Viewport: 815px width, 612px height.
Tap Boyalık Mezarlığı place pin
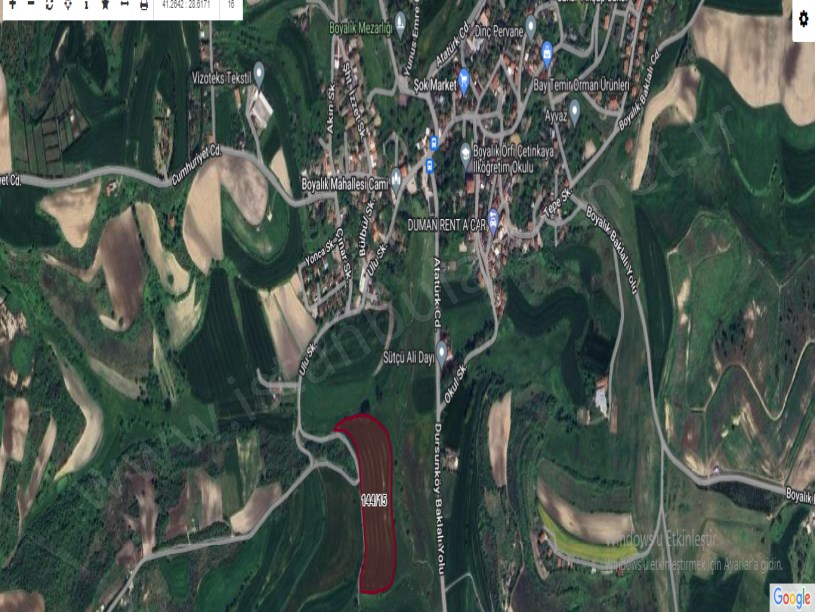tap(401, 21)
